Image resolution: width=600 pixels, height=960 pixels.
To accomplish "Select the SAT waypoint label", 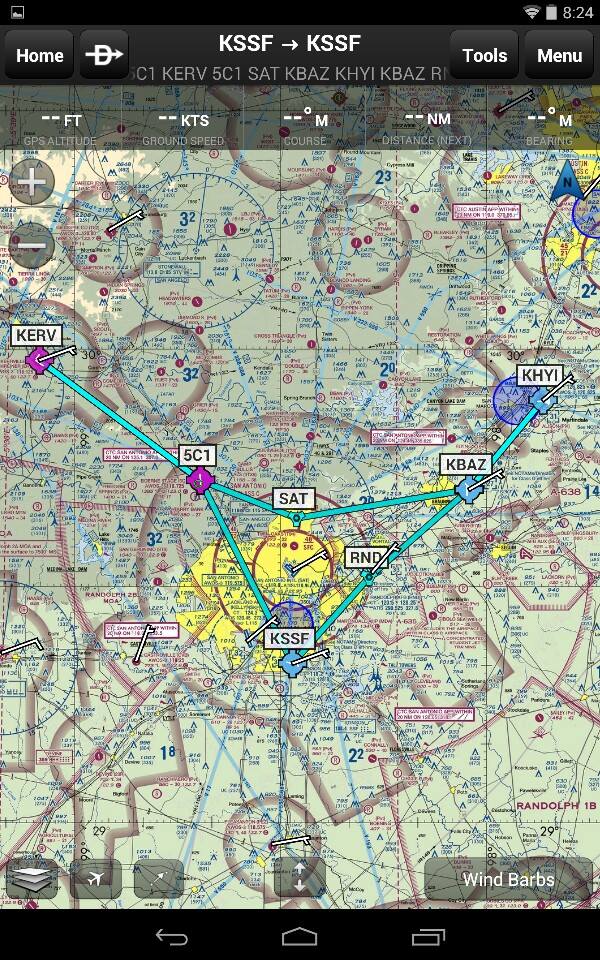I will [294, 498].
